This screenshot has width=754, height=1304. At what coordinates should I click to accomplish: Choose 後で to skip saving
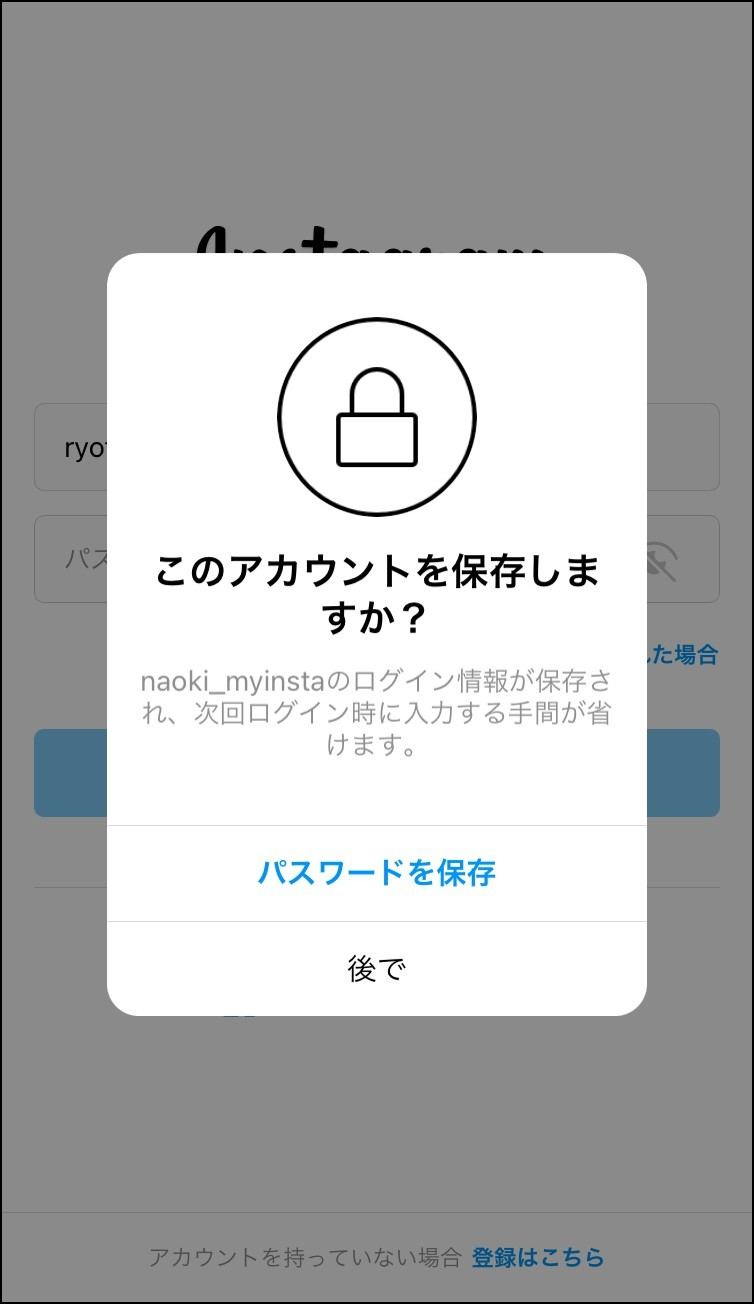click(377, 968)
